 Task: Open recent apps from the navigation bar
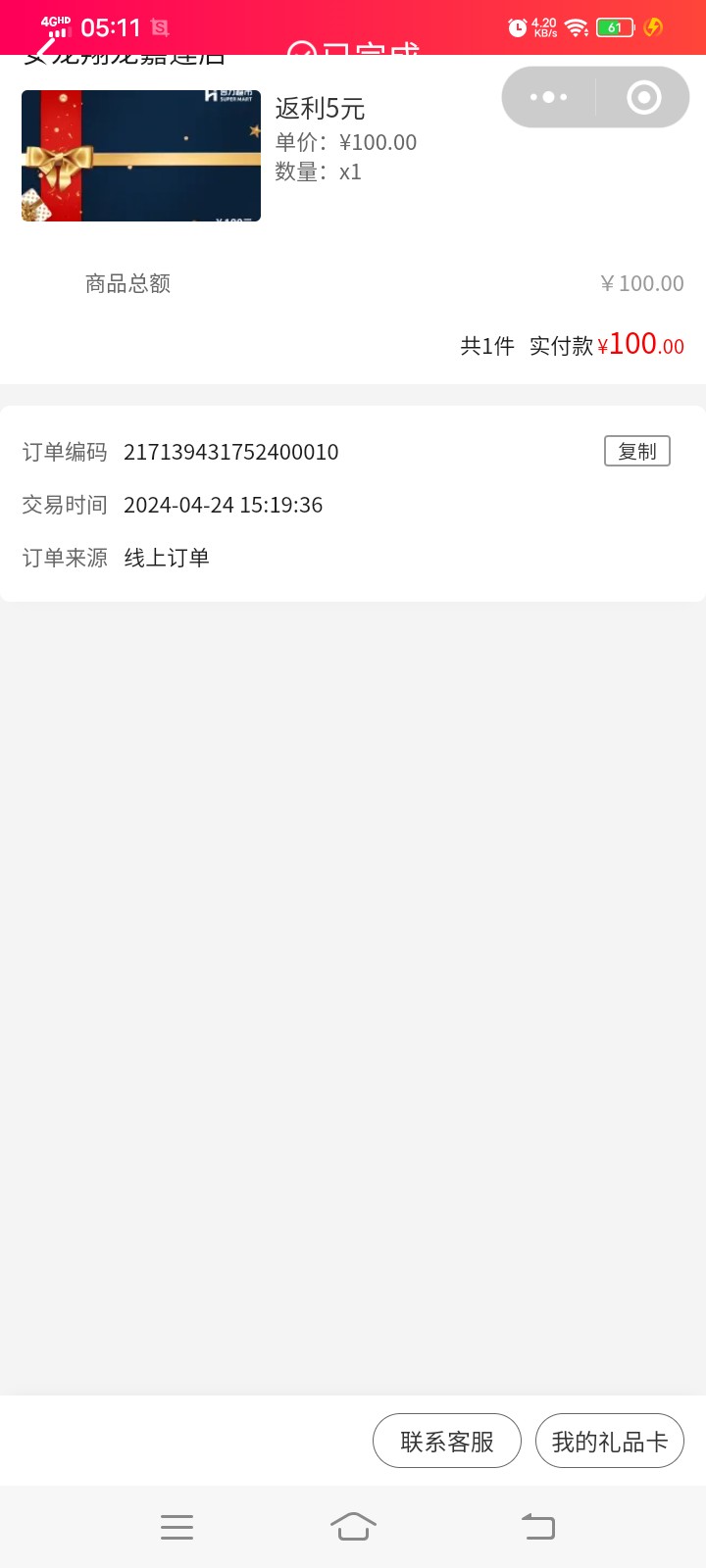pyautogui.click(x=176, y=1526)
